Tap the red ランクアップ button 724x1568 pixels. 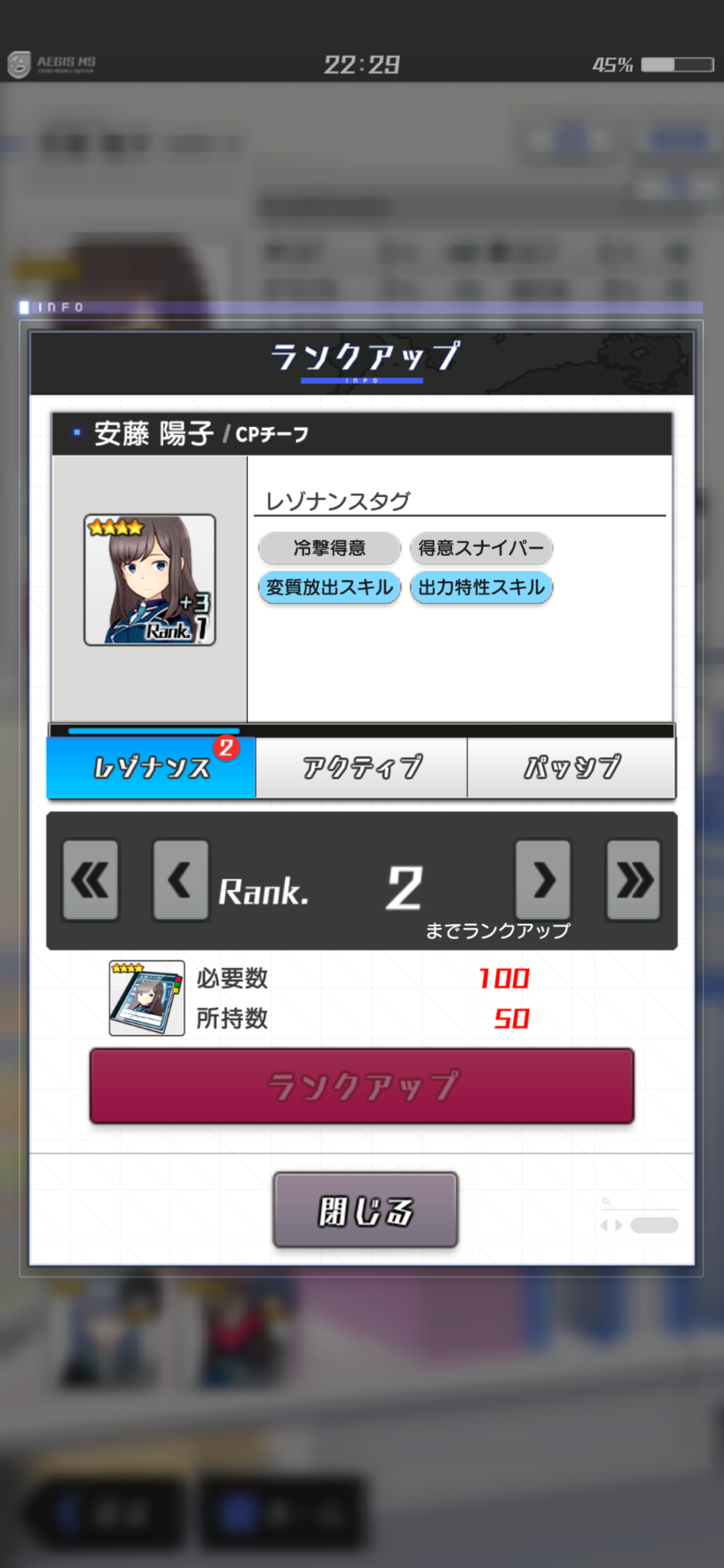(361, 1086)
